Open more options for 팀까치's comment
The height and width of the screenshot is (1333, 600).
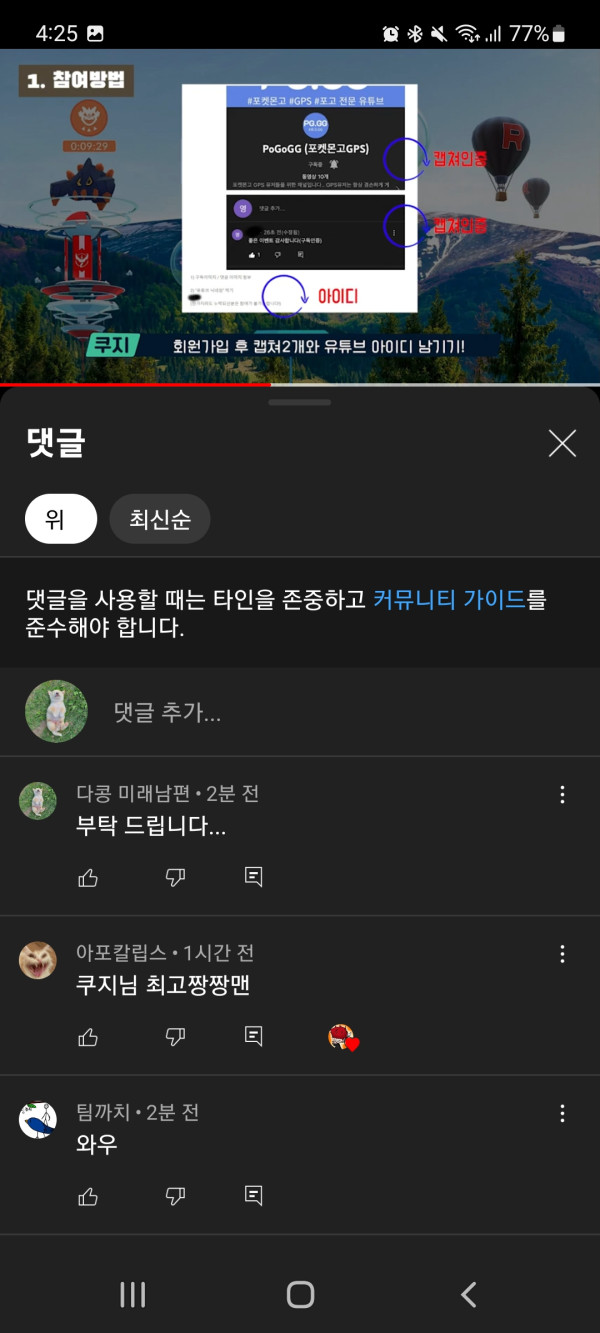pyautogui.click(x=562, y=1113)
